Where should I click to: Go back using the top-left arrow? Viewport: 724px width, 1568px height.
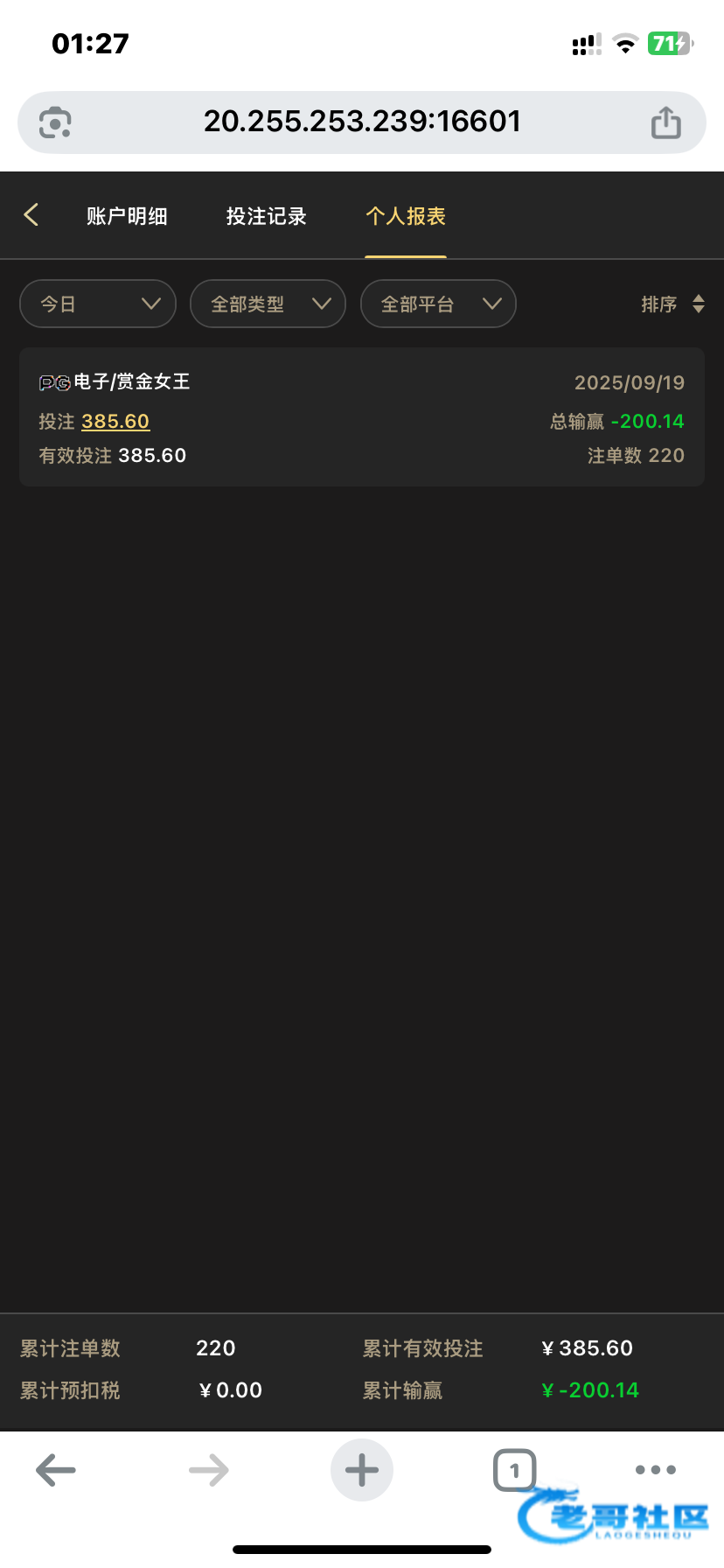pyautogui.click(x=31, y=215)
